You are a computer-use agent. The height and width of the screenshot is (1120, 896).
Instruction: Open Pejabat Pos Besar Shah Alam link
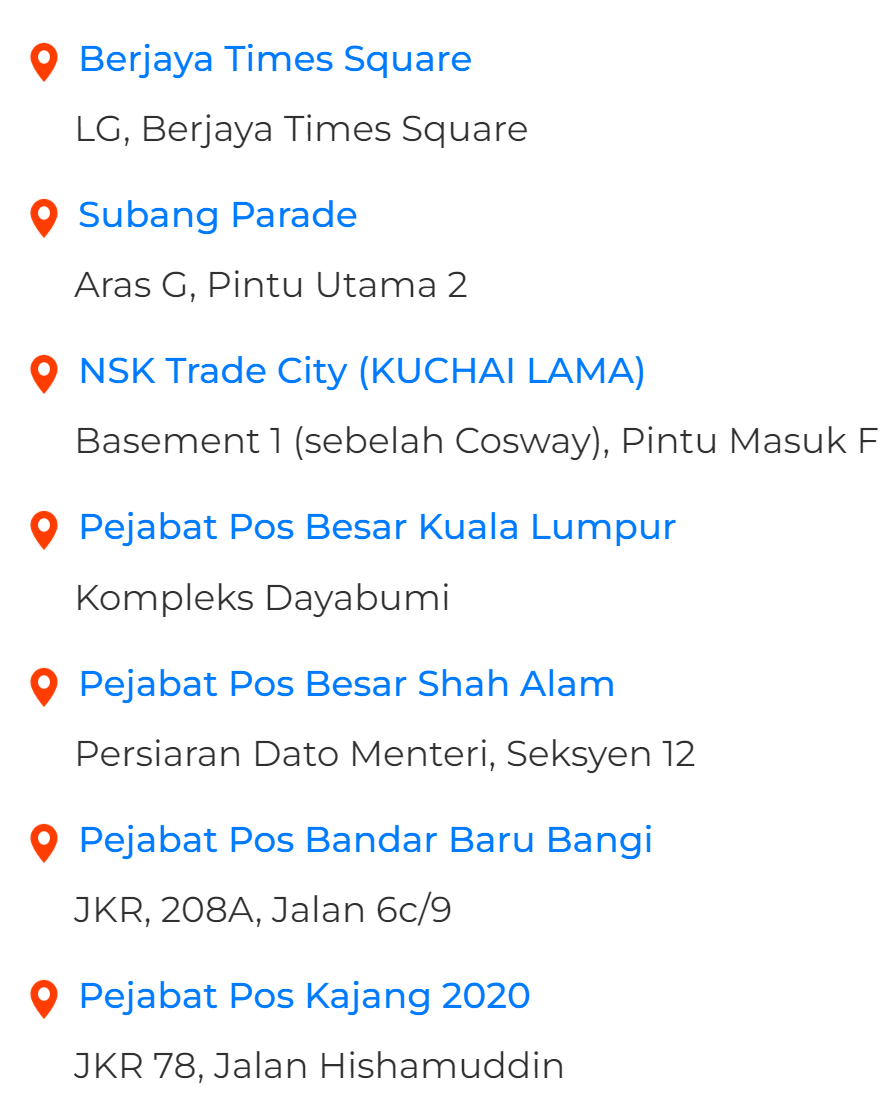point(346,684)
